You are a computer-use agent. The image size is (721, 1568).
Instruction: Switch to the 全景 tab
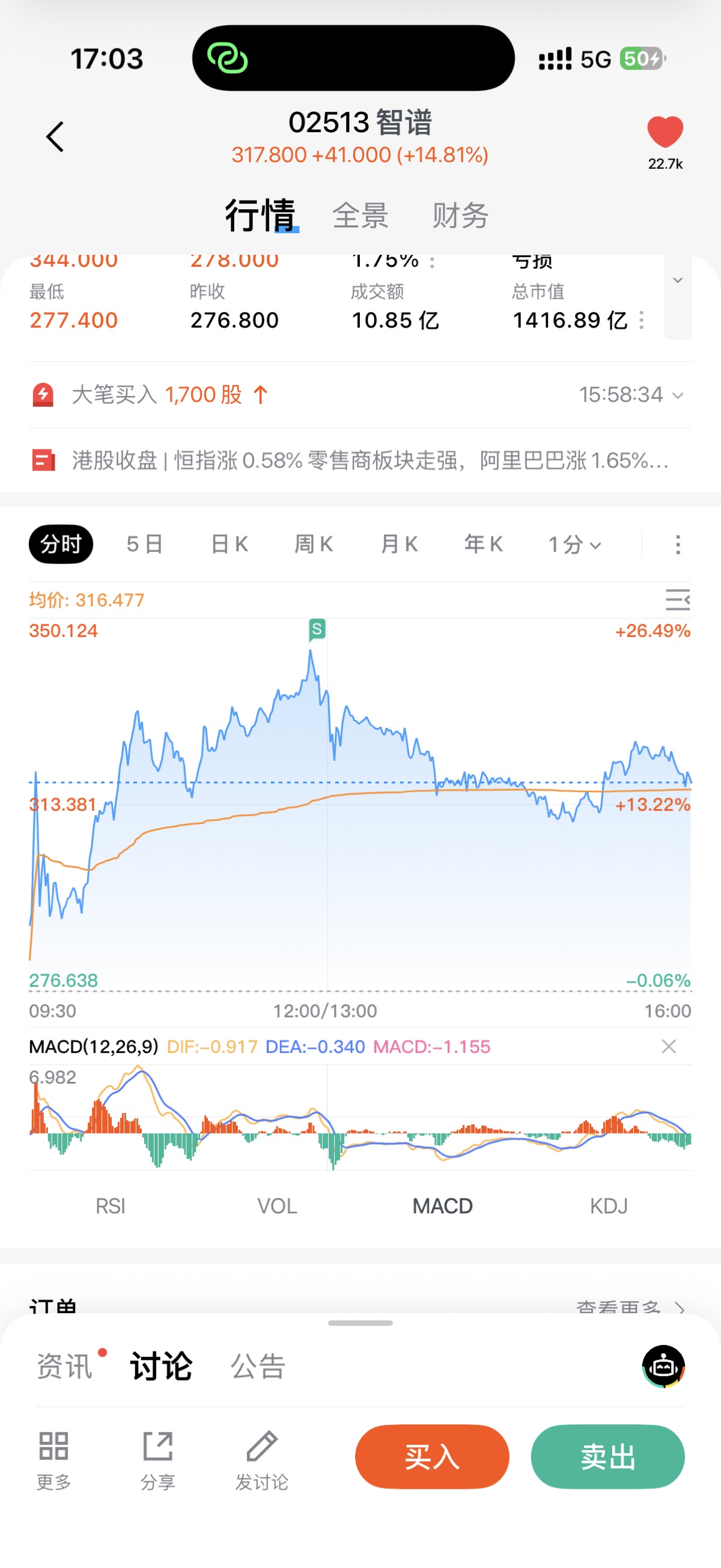360,216
